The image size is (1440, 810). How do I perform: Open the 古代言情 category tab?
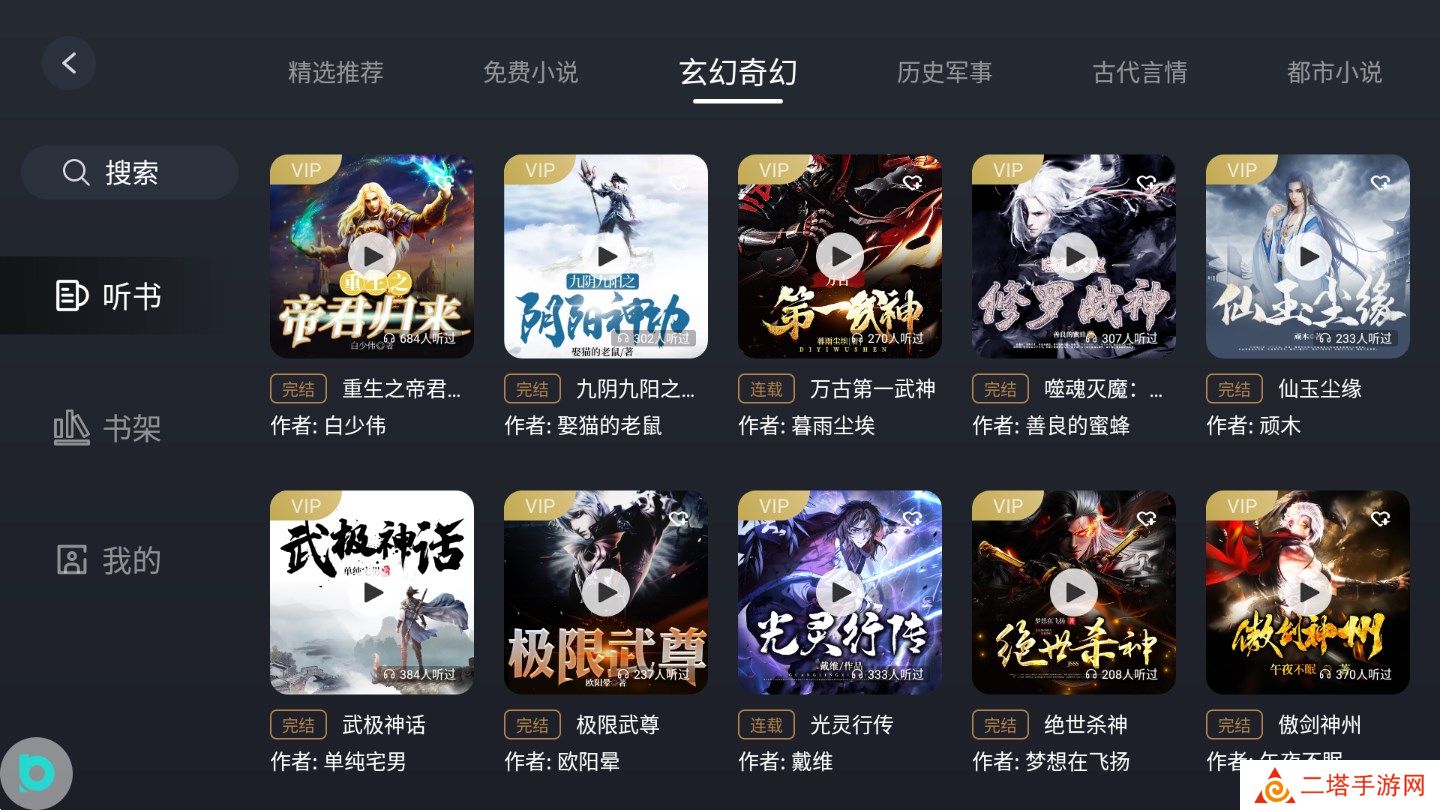pyautogui.click(x=1139, y=72)
